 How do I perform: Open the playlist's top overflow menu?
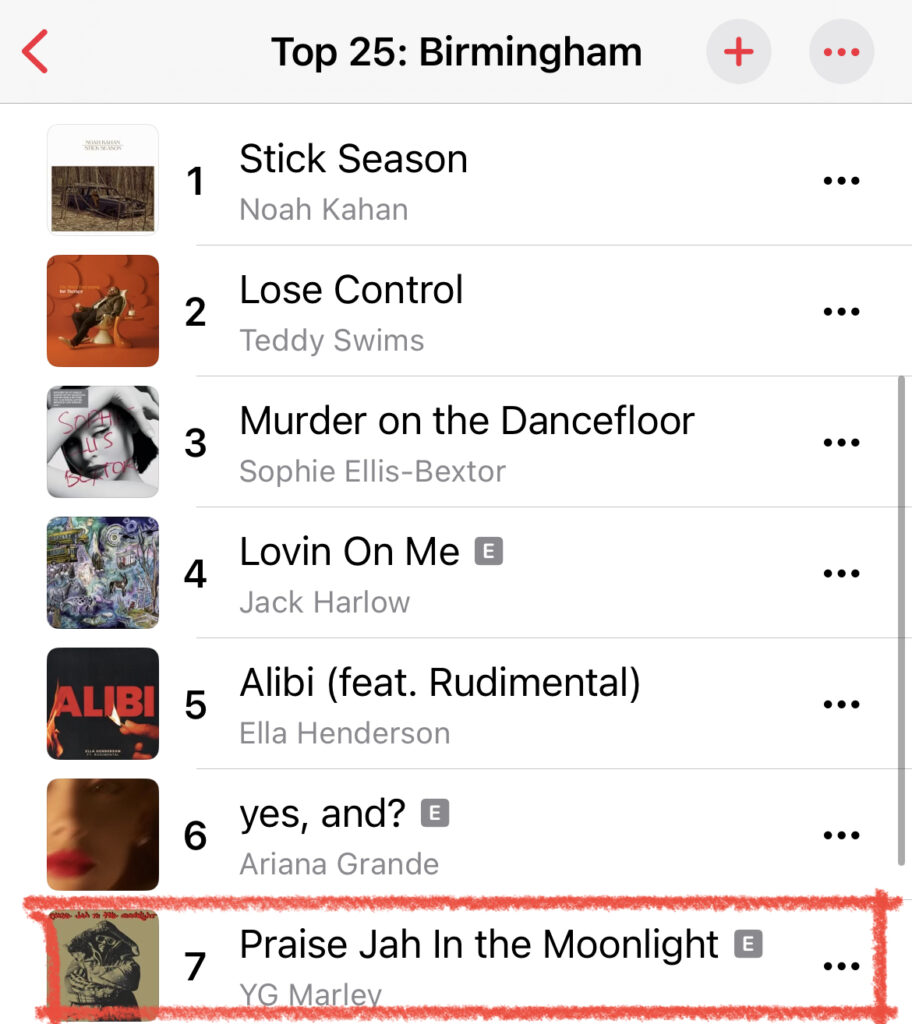coord(841,52)
